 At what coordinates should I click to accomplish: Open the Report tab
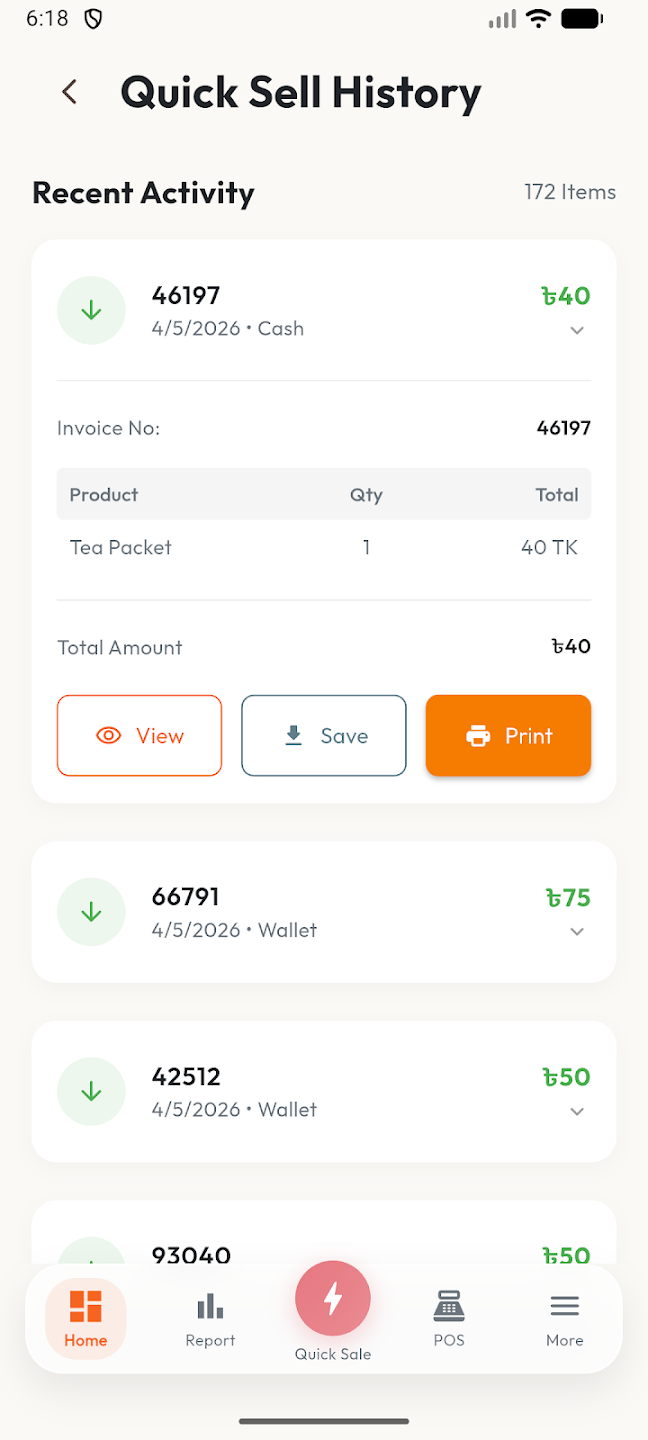click(x=210, y=1319)
